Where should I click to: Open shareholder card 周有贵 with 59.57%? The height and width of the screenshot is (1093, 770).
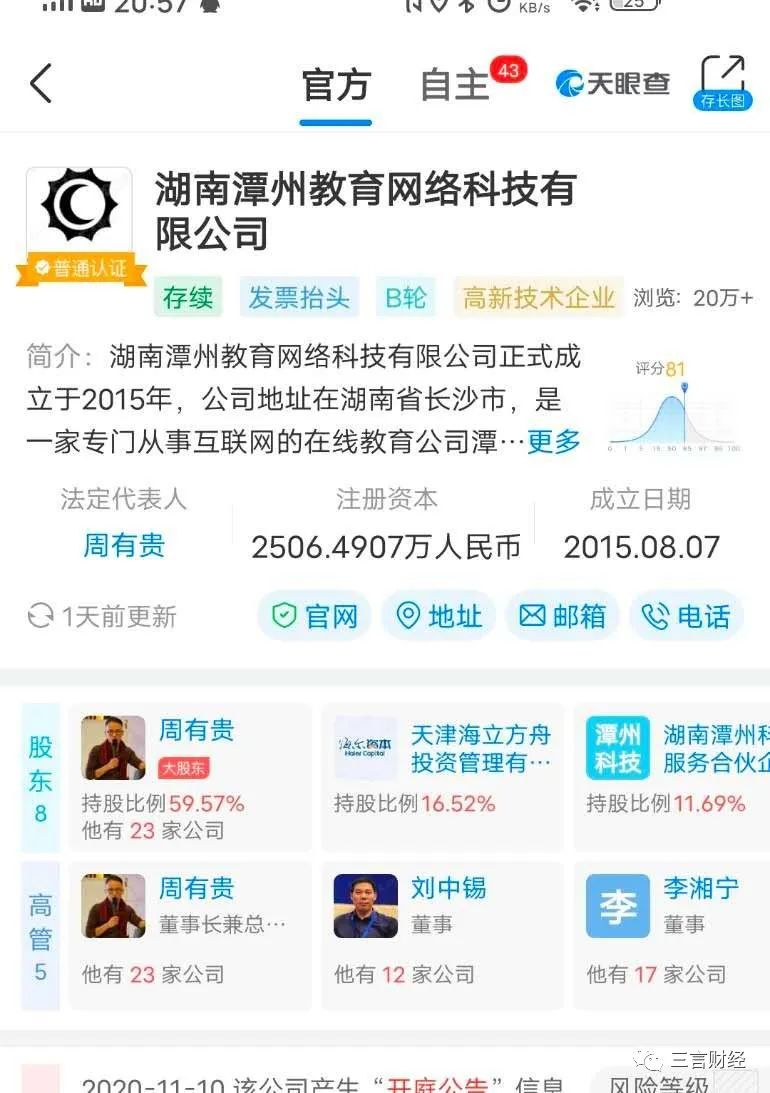click(x=190, y=778)
